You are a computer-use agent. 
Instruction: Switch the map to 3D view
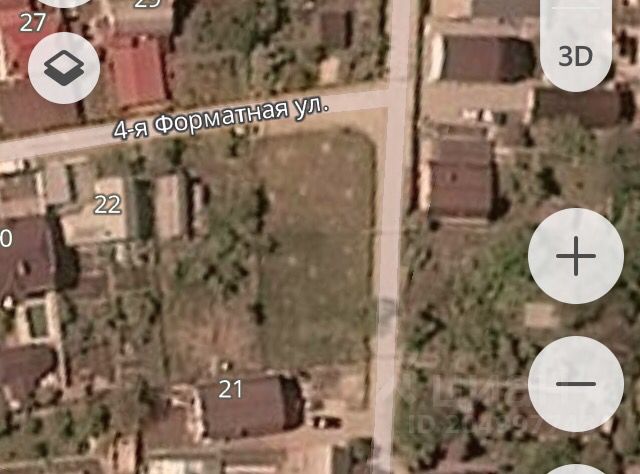point(575,56)
